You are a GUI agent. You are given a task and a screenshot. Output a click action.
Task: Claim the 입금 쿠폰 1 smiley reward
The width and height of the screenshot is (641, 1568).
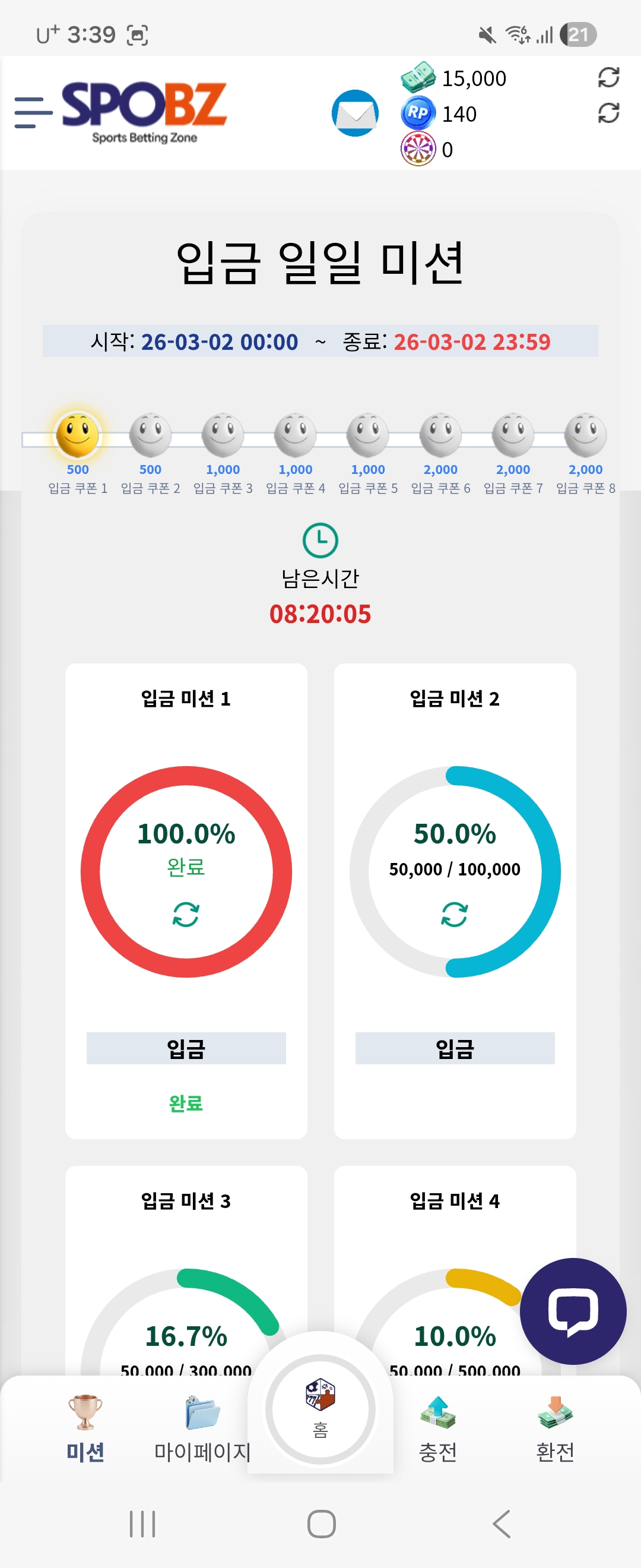[78, 435]
